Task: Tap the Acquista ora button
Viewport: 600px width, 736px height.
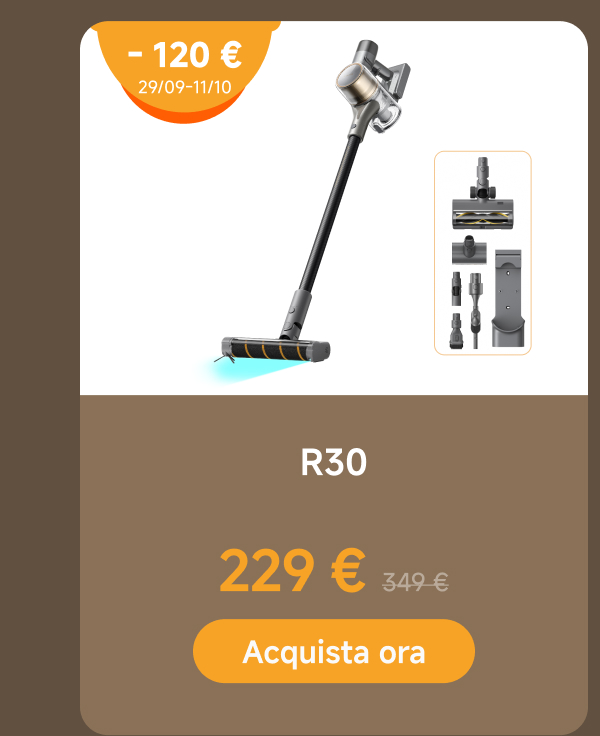Action: [x=334, y=651]
